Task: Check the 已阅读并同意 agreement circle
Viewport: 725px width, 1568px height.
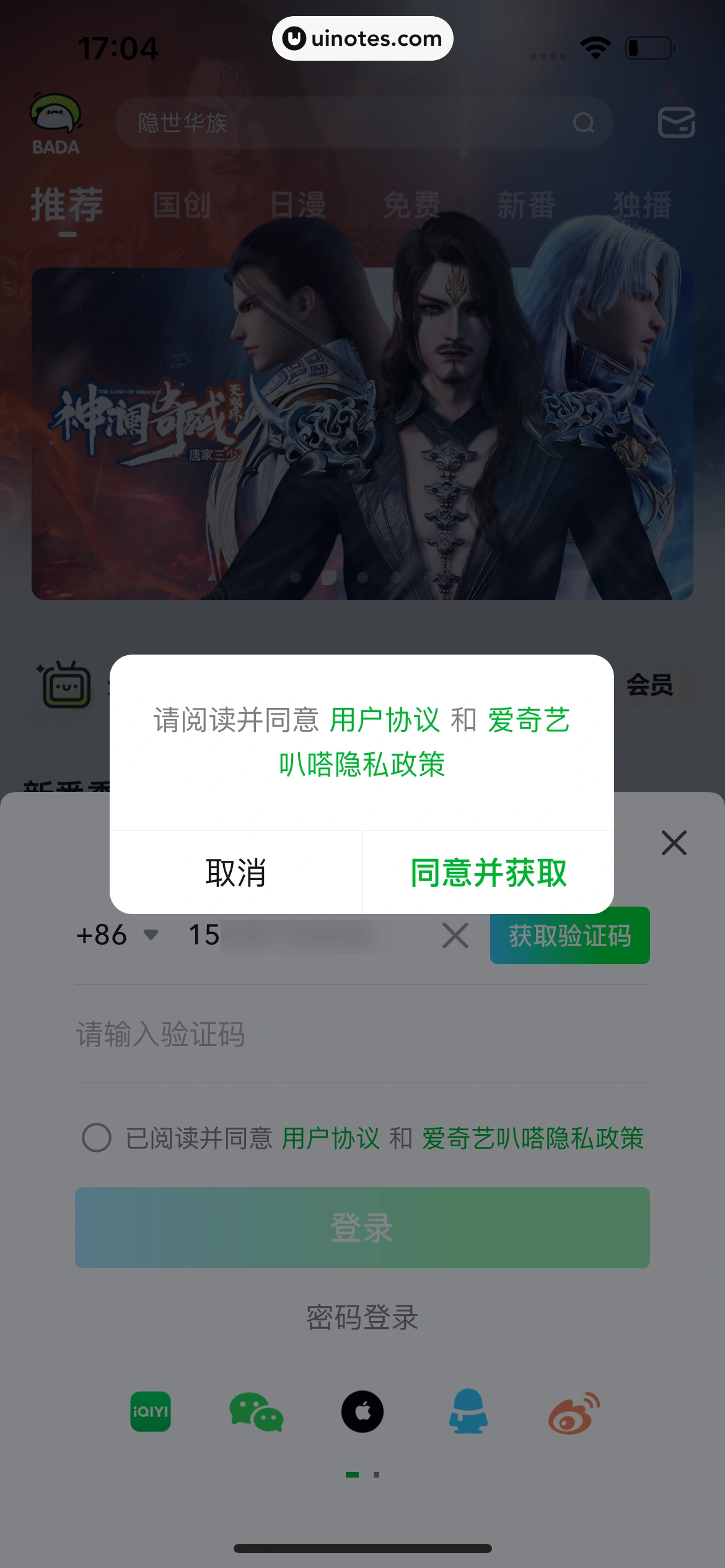Action: click(97, 1138)
